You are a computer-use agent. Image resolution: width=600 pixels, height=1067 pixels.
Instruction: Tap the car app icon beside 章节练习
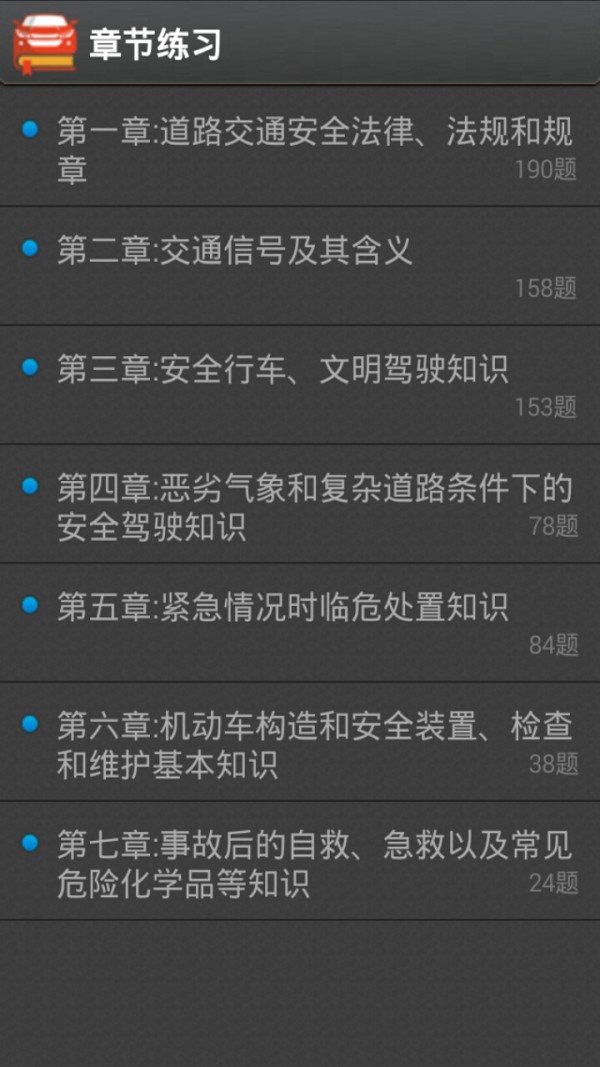pyautogui.click(x=44, y=43)
